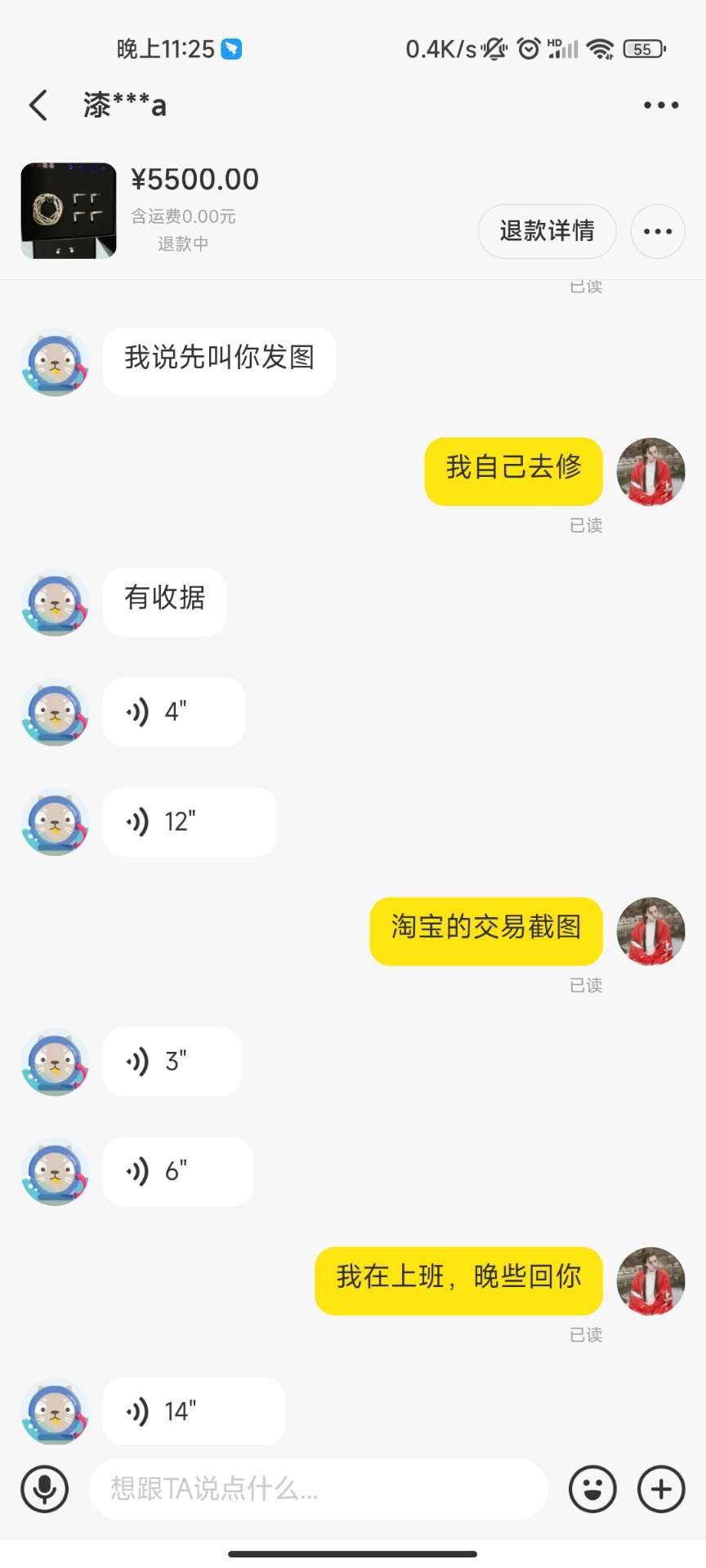Image resolution: width=706 pixels, height=1568 pixels.
Task: Play the 14" voice message
Action: pos(193,1411)
